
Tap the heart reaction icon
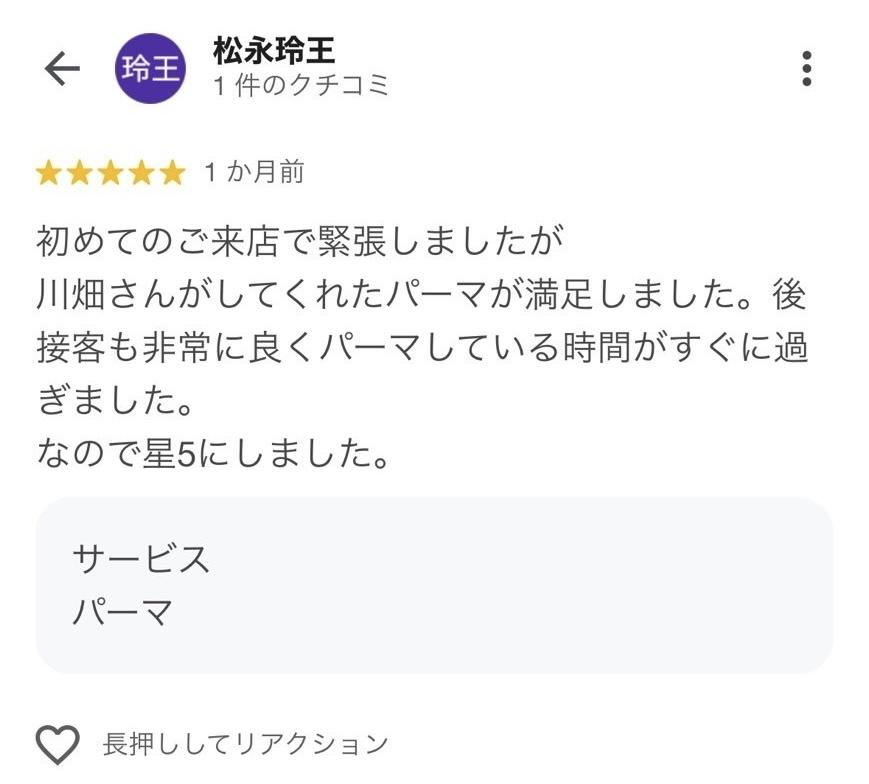pos(57,744)
